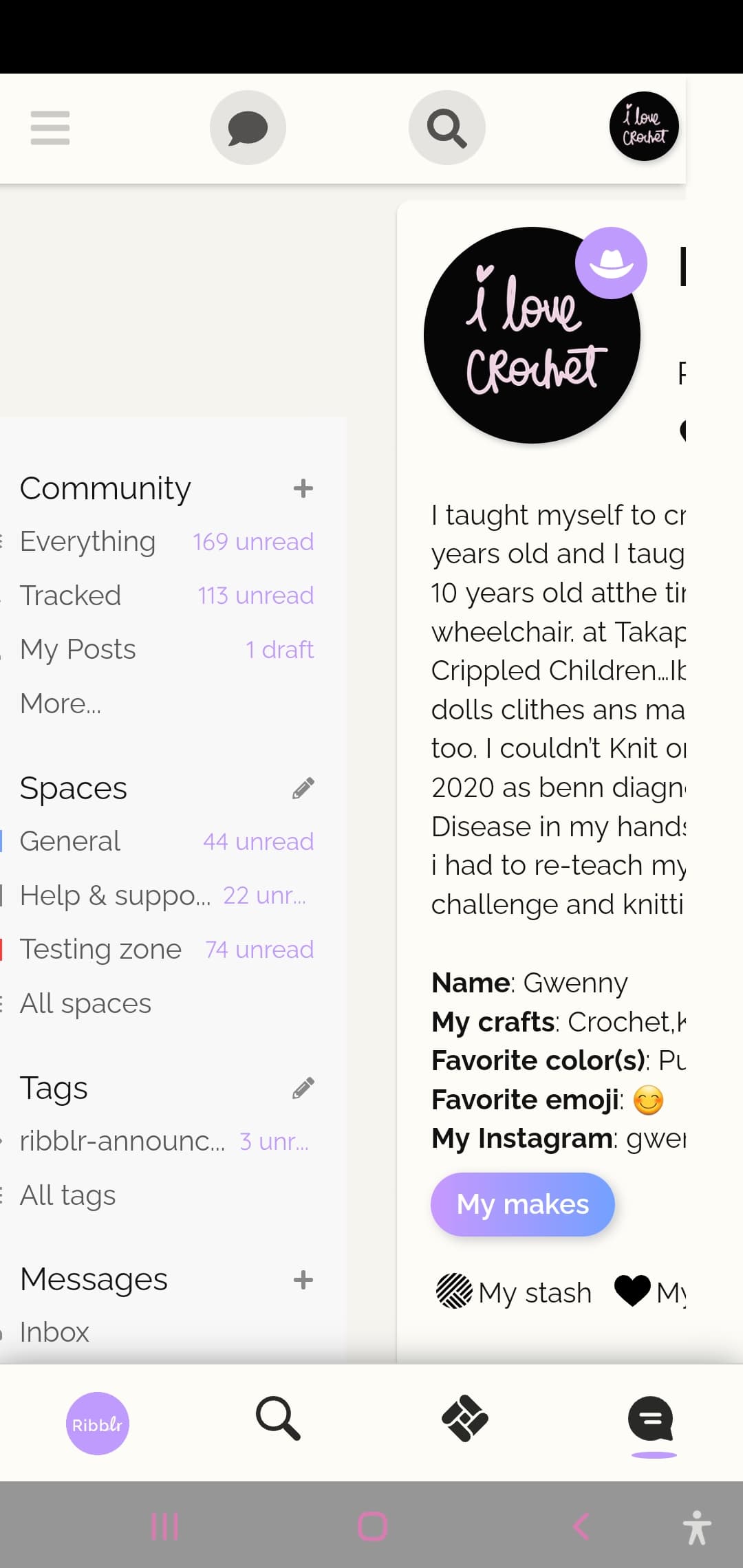This screenshot has width=743, height=1568.
Task: Open the profile avatar in top bar
Action: pos(644,127)
